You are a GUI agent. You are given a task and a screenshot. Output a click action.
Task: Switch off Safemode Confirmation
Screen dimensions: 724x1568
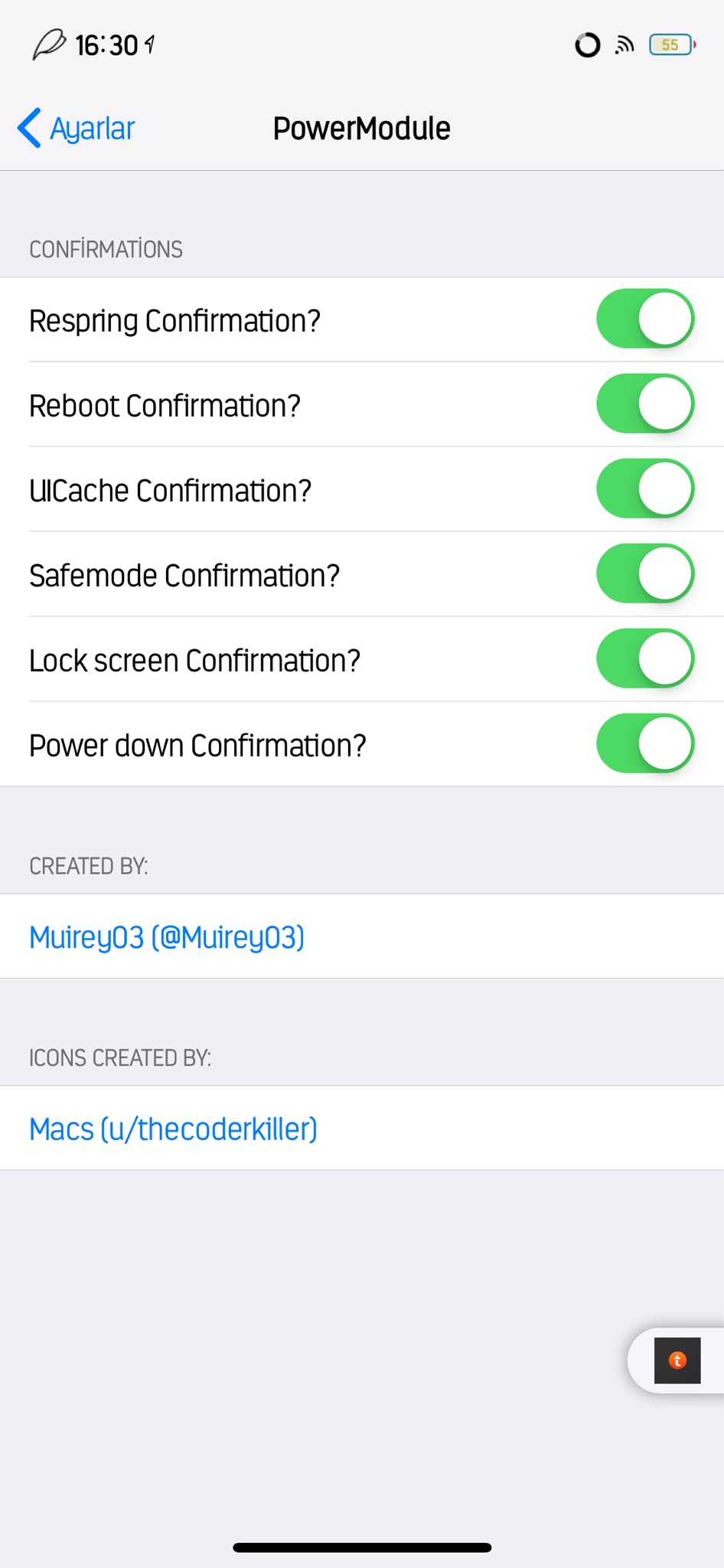tap(644, 573)
